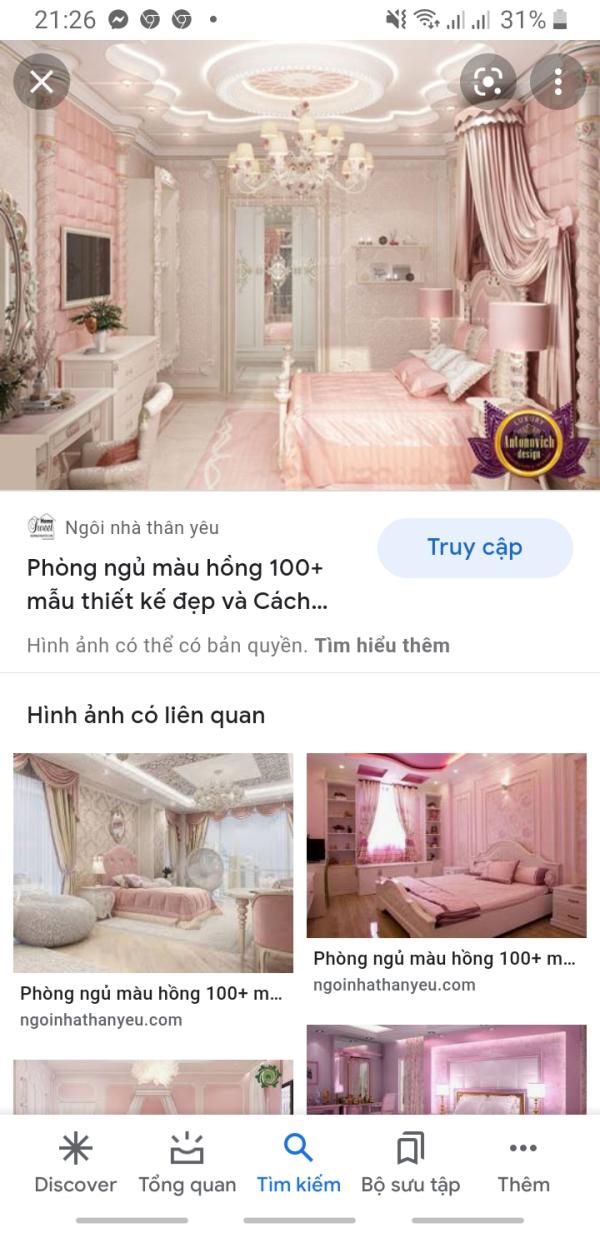Open the Ngôi nhà thân yêu source title

click(x=175, y=585)
